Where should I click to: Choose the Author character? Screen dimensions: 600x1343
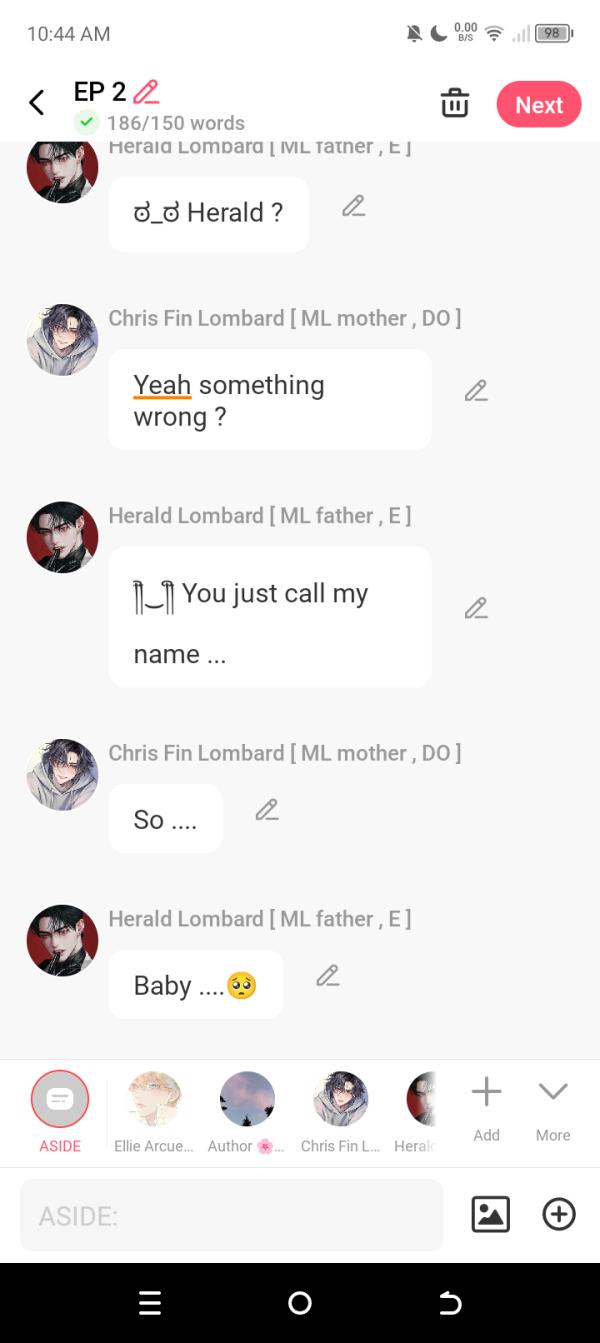pos(247,1100)
